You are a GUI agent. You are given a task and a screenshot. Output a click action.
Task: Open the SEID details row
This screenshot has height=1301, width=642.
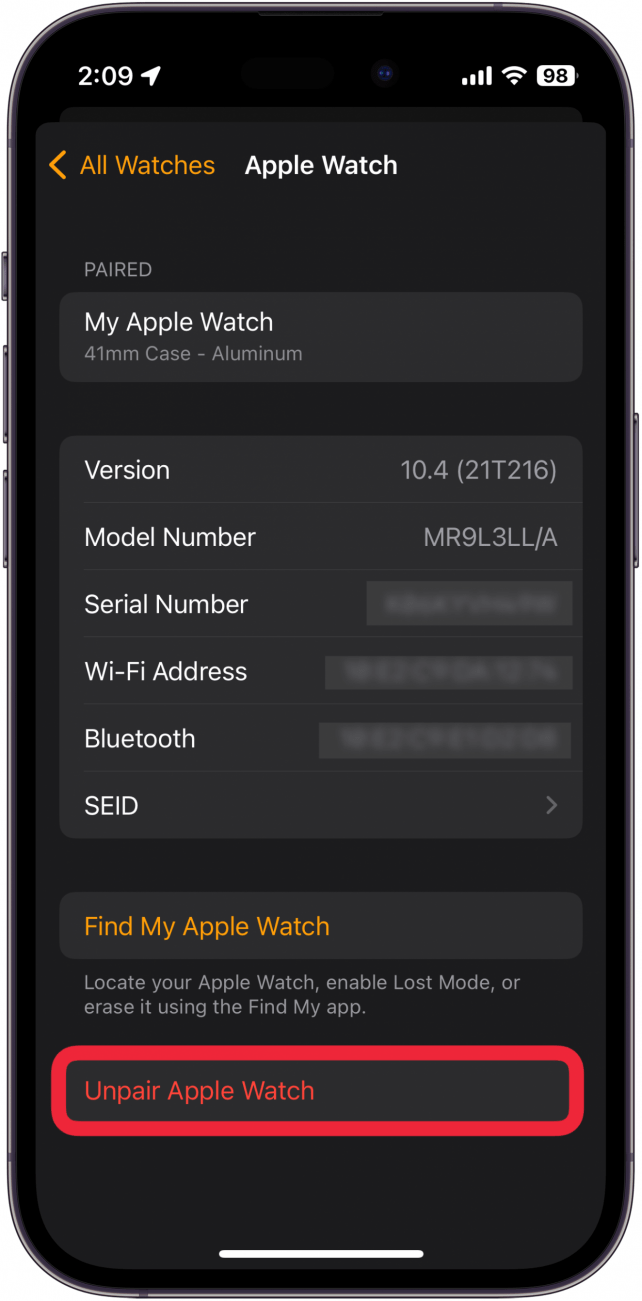321,805
